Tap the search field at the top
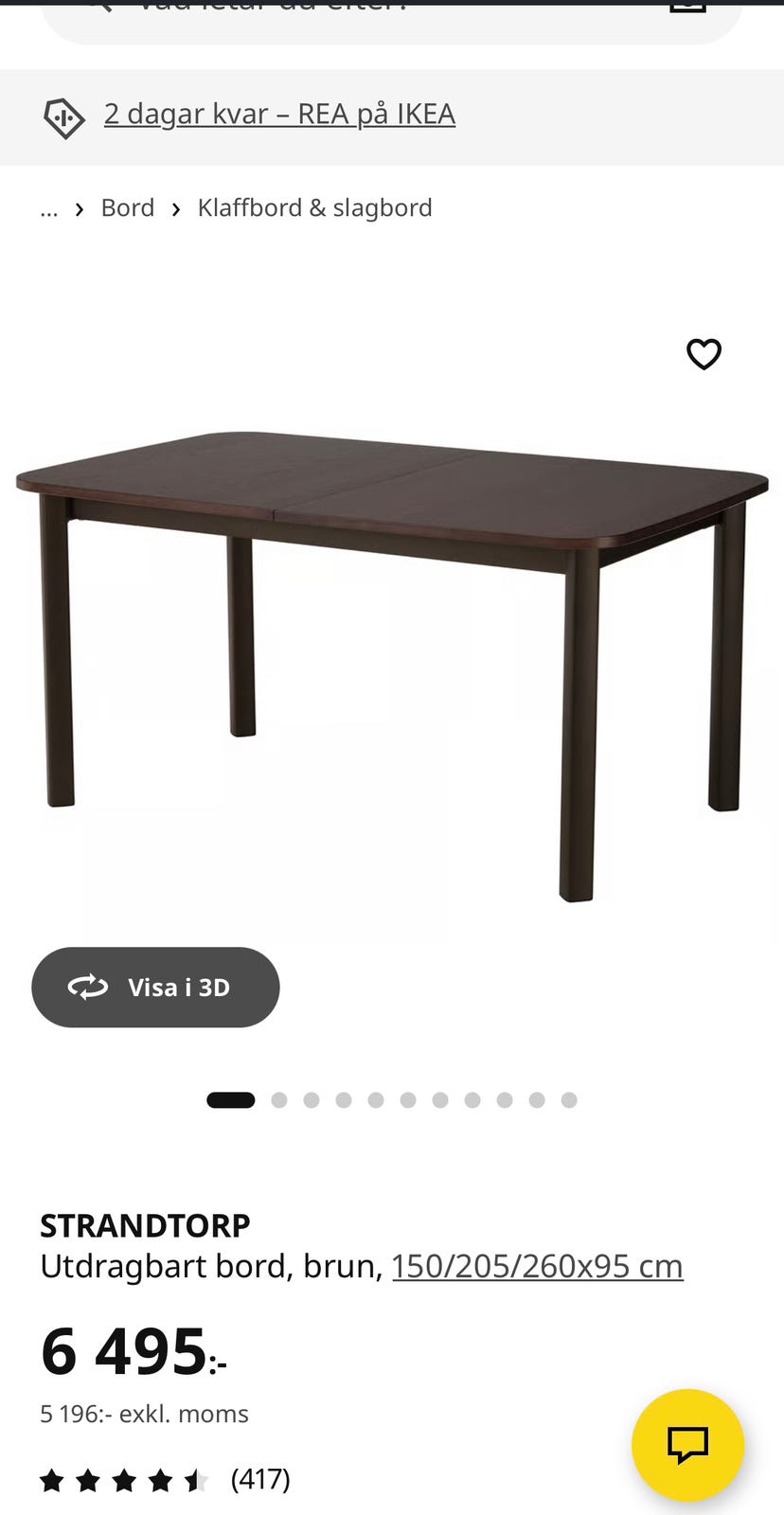 pyautogui.click(x=392, y=19)
